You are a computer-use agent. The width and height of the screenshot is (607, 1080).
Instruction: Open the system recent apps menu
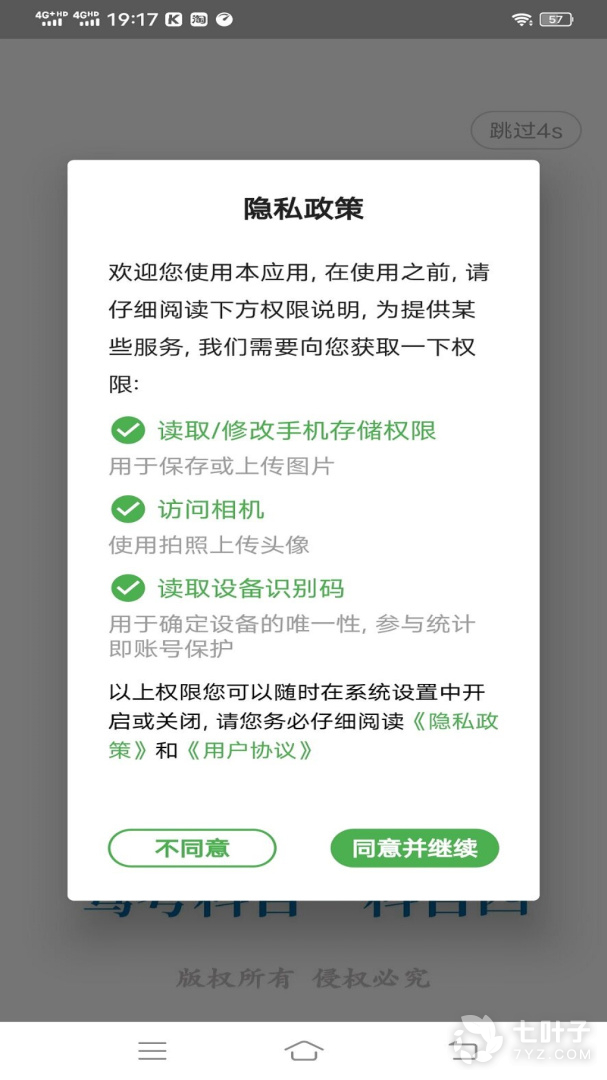point(152,1050)
